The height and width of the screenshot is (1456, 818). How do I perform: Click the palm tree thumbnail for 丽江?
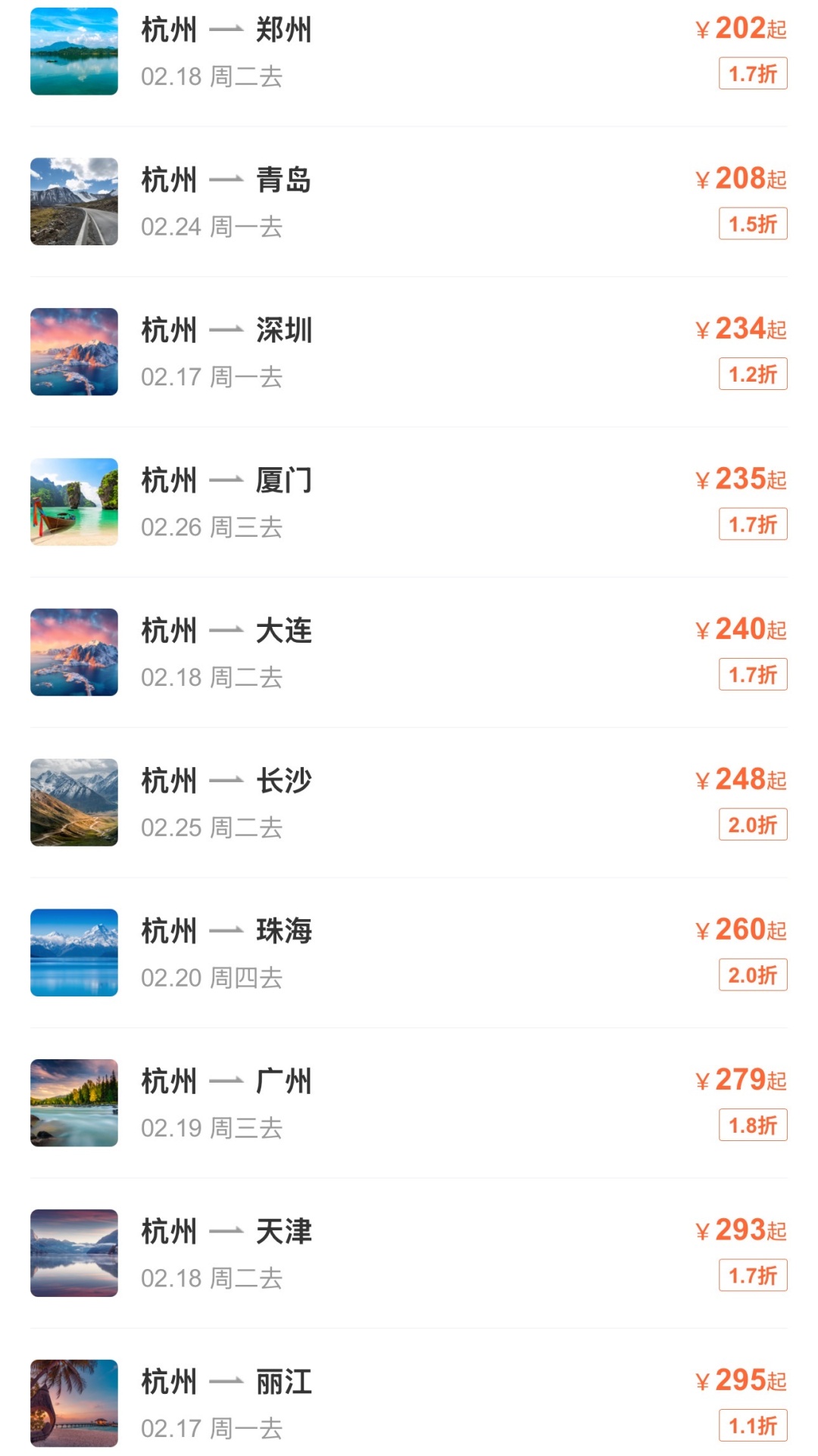[73, 1401]
